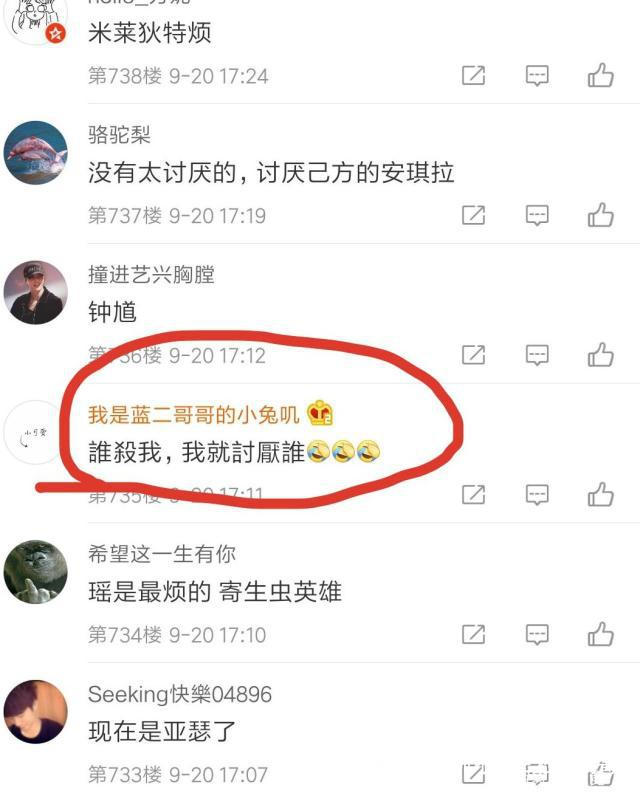Like Seeking快樂04896's comment
The image size is (640, 796).
pos(600,773)
